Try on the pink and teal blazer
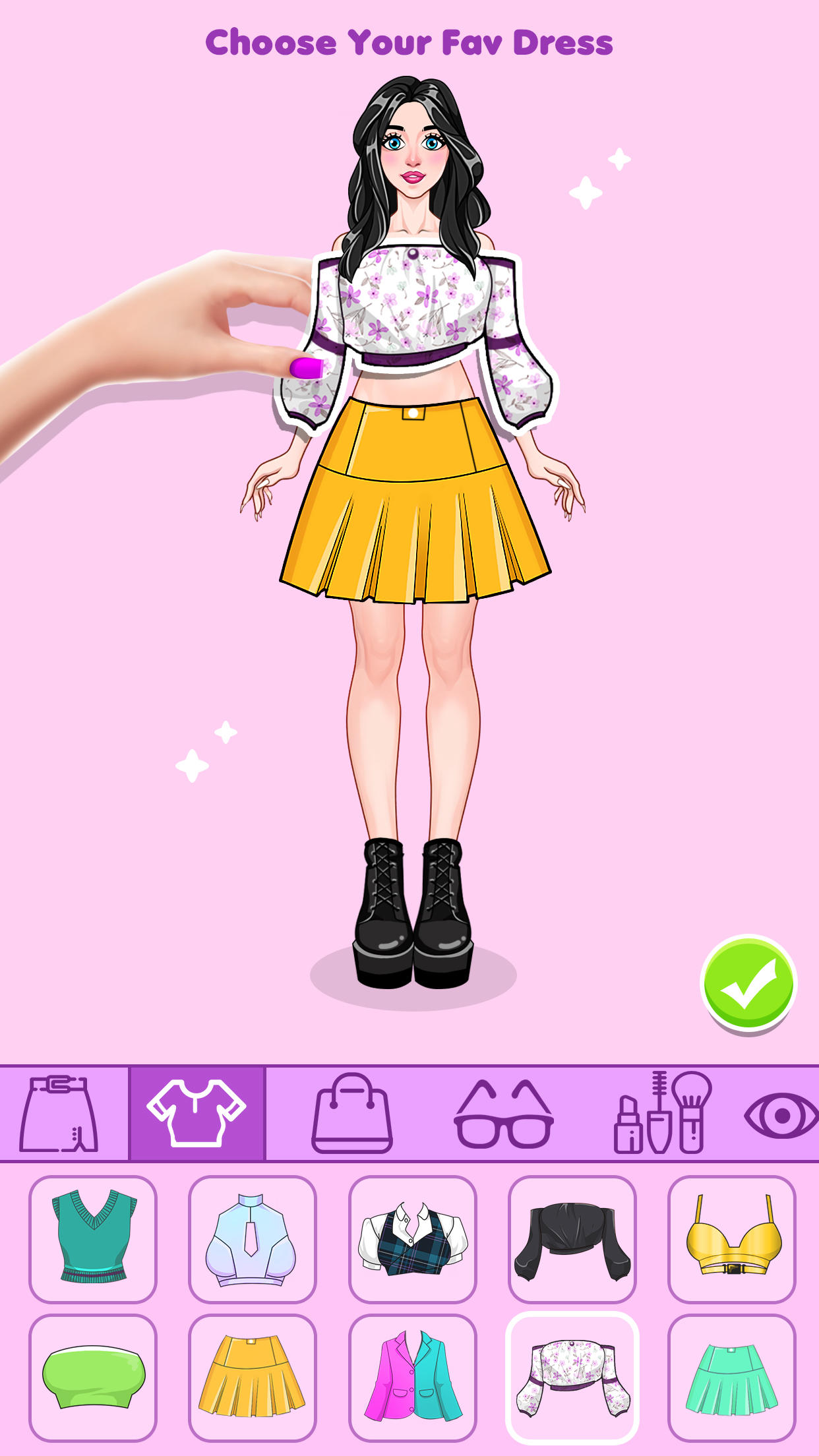The image size is (819, 1456). tap(412, 1378)
